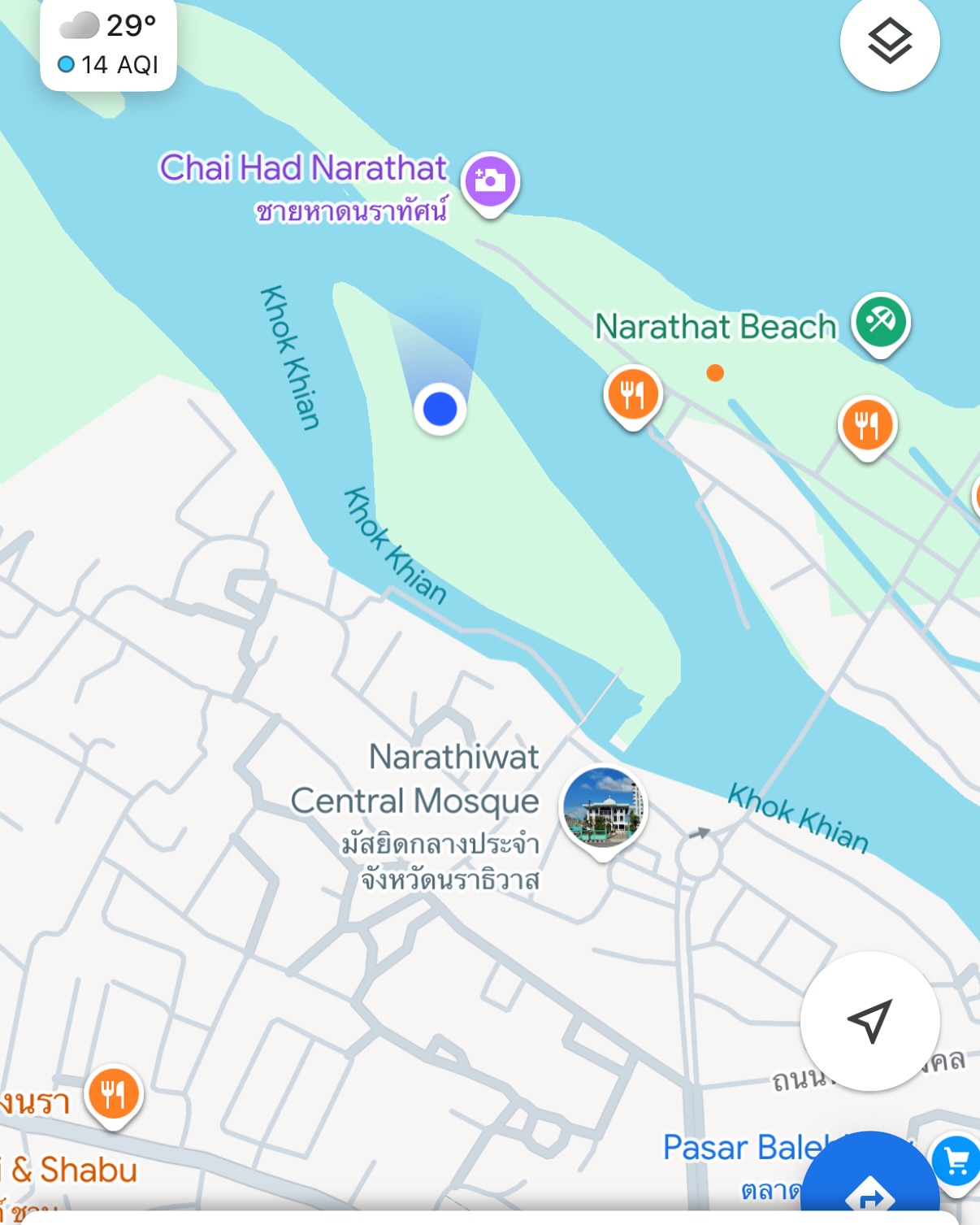
Task: Tap the restaurant pin below Naratat Beach marker
Action: coord(867,425)
